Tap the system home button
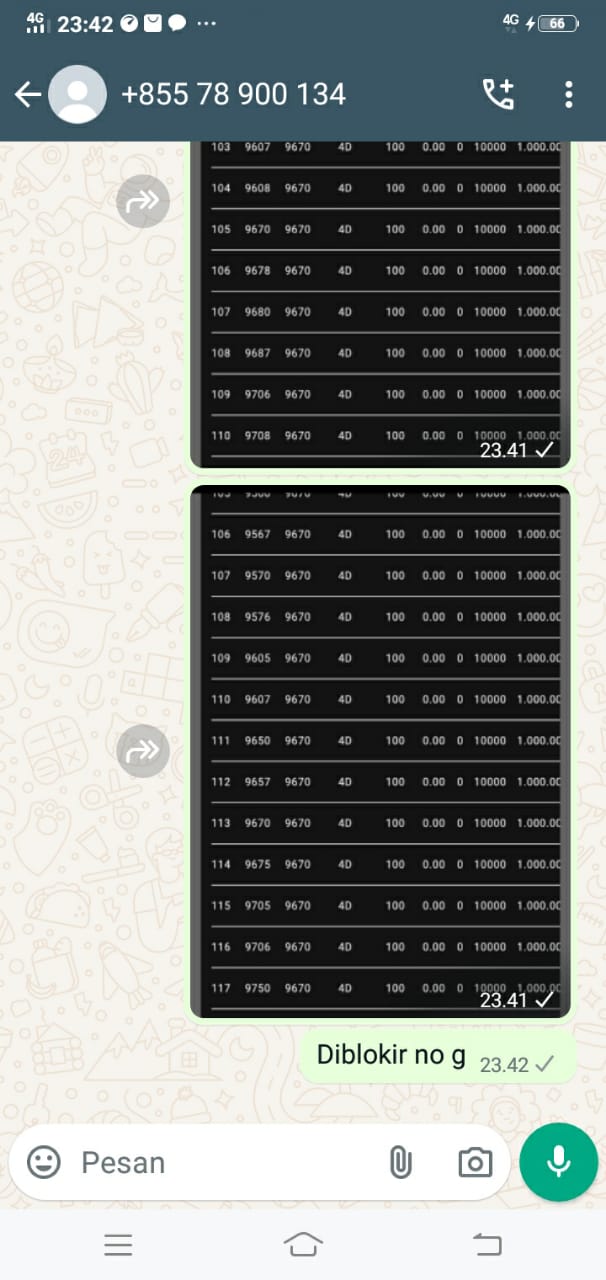 coord(303,1244)
